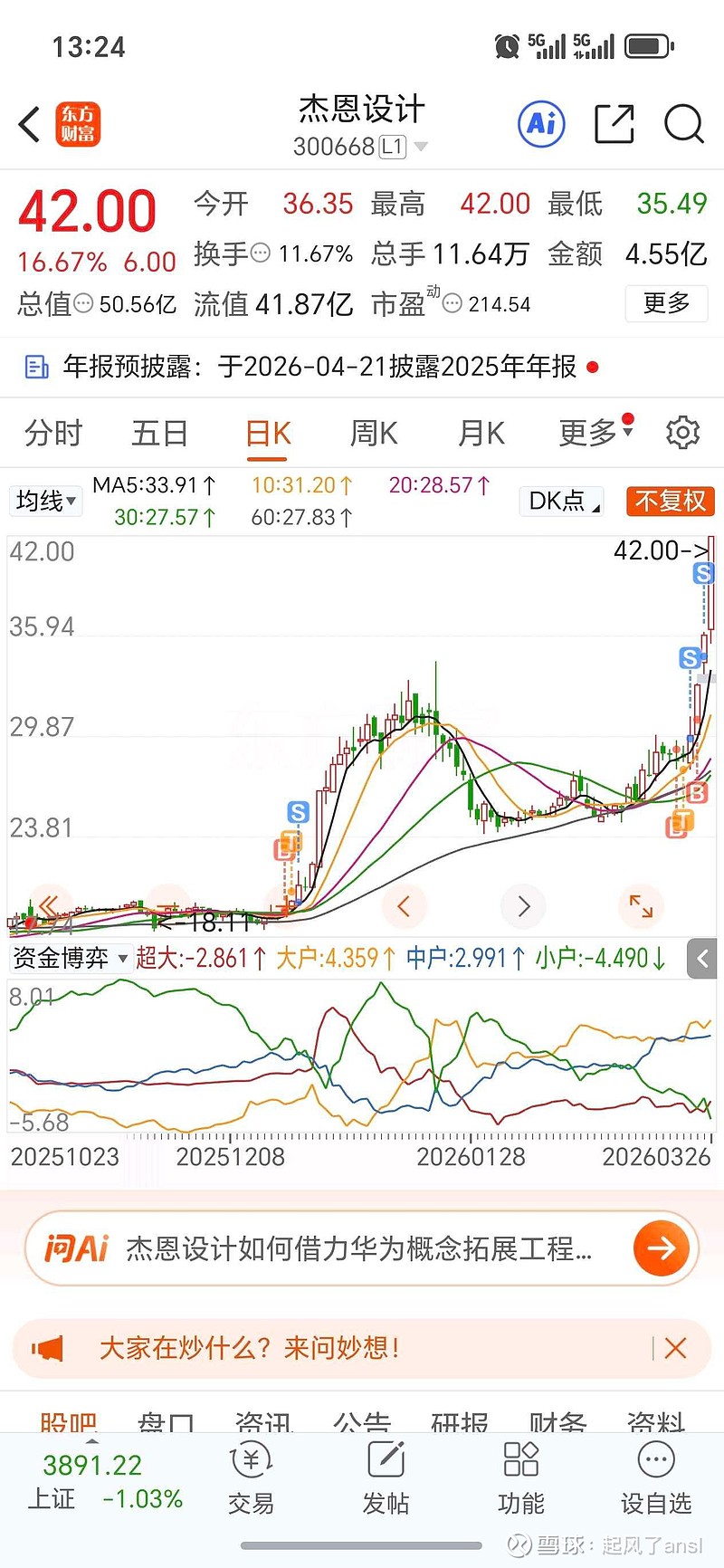Expand the 更多 chart period dropdown
Image resolution: width=724 pixels, height=1568 pixels.
(x=594, y=433)
